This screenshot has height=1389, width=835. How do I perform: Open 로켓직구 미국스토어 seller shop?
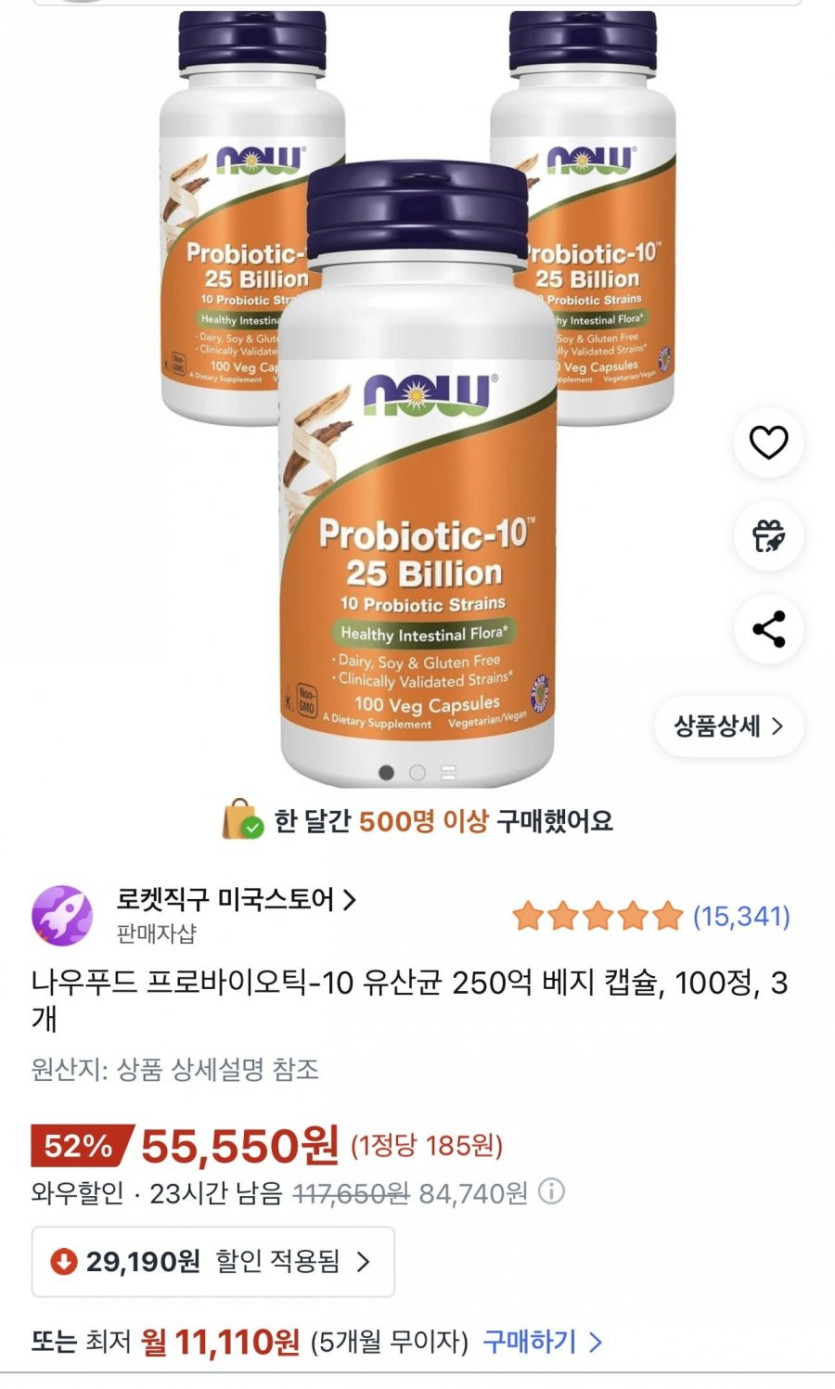[236, 900]
